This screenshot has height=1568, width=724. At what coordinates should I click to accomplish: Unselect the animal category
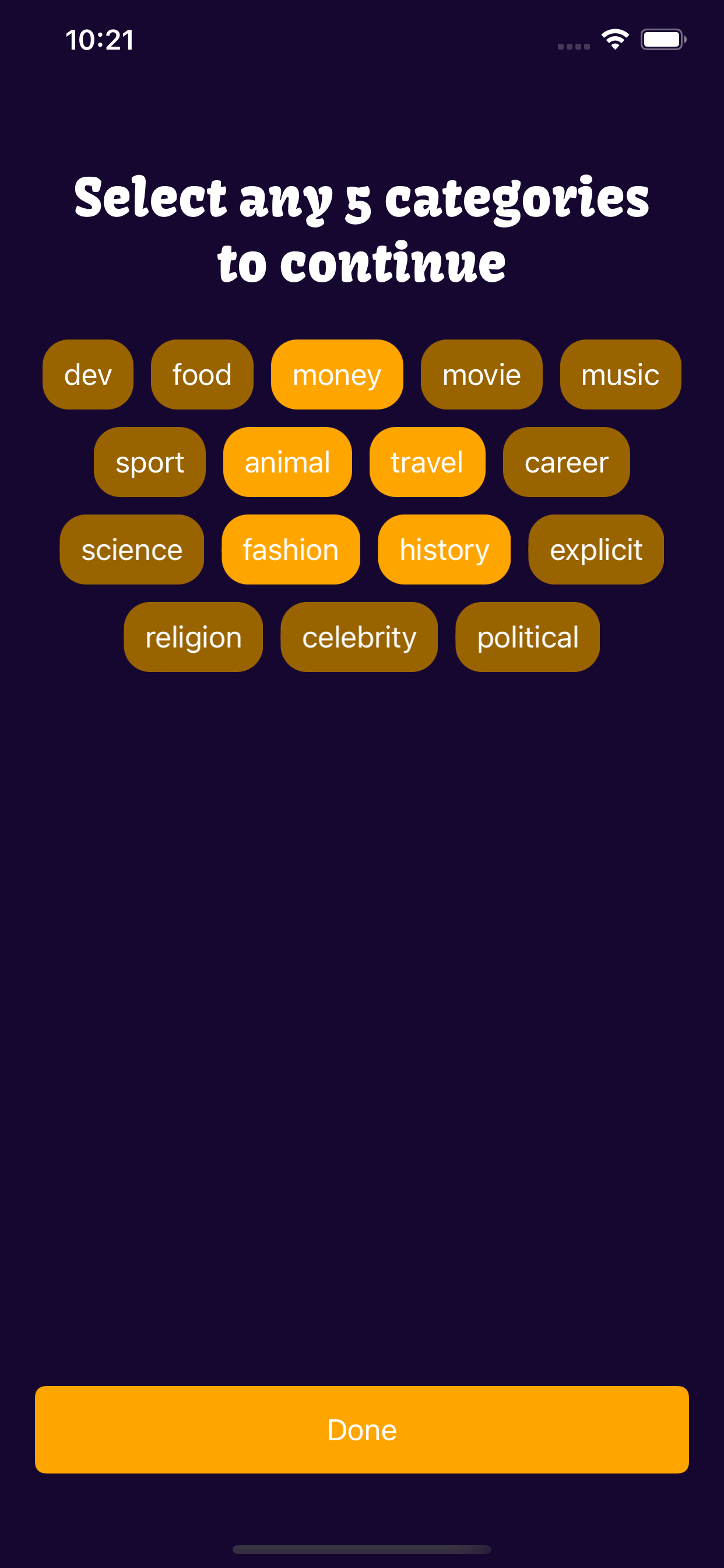pos(287,462)
